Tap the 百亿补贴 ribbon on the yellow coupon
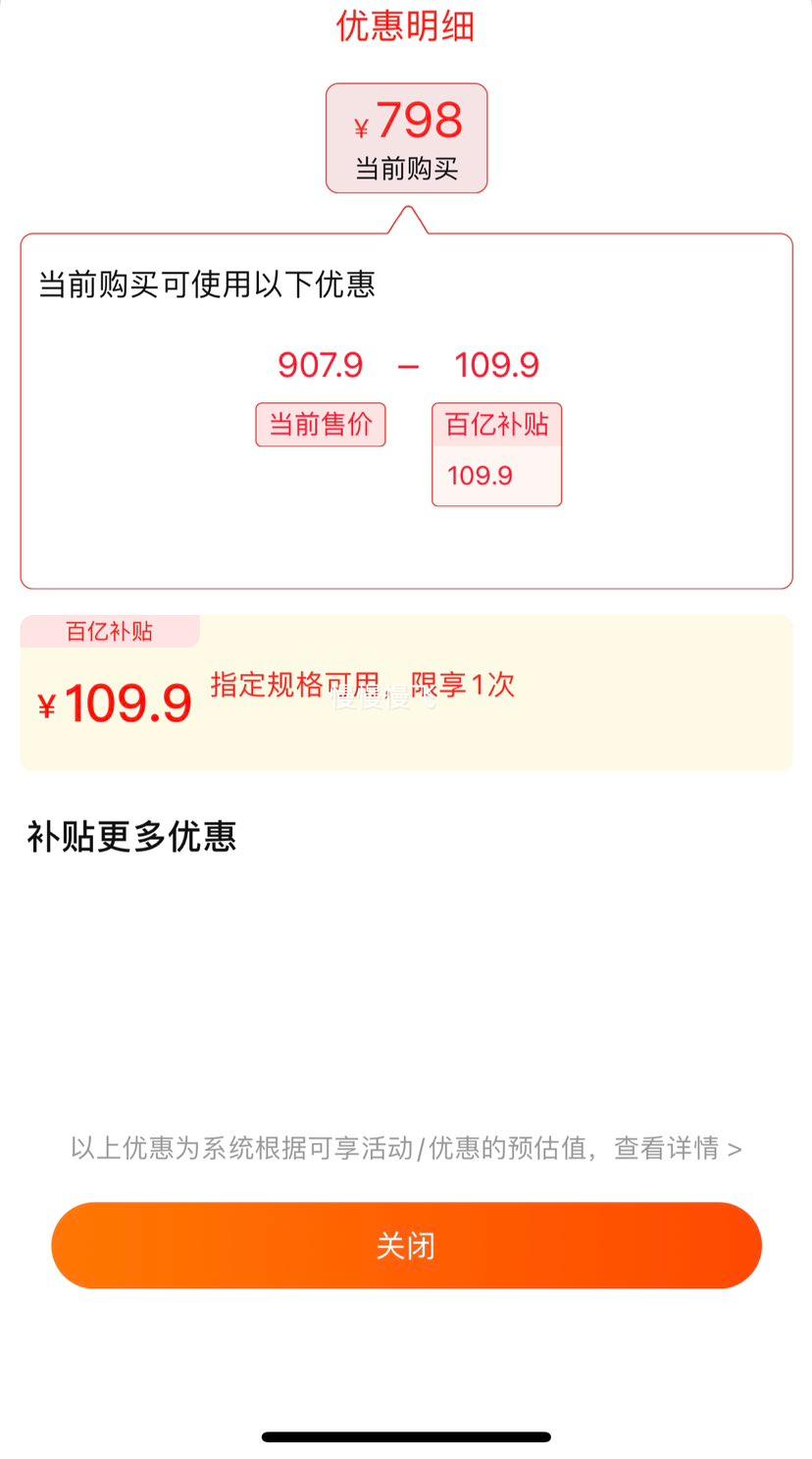 (110, 631)
